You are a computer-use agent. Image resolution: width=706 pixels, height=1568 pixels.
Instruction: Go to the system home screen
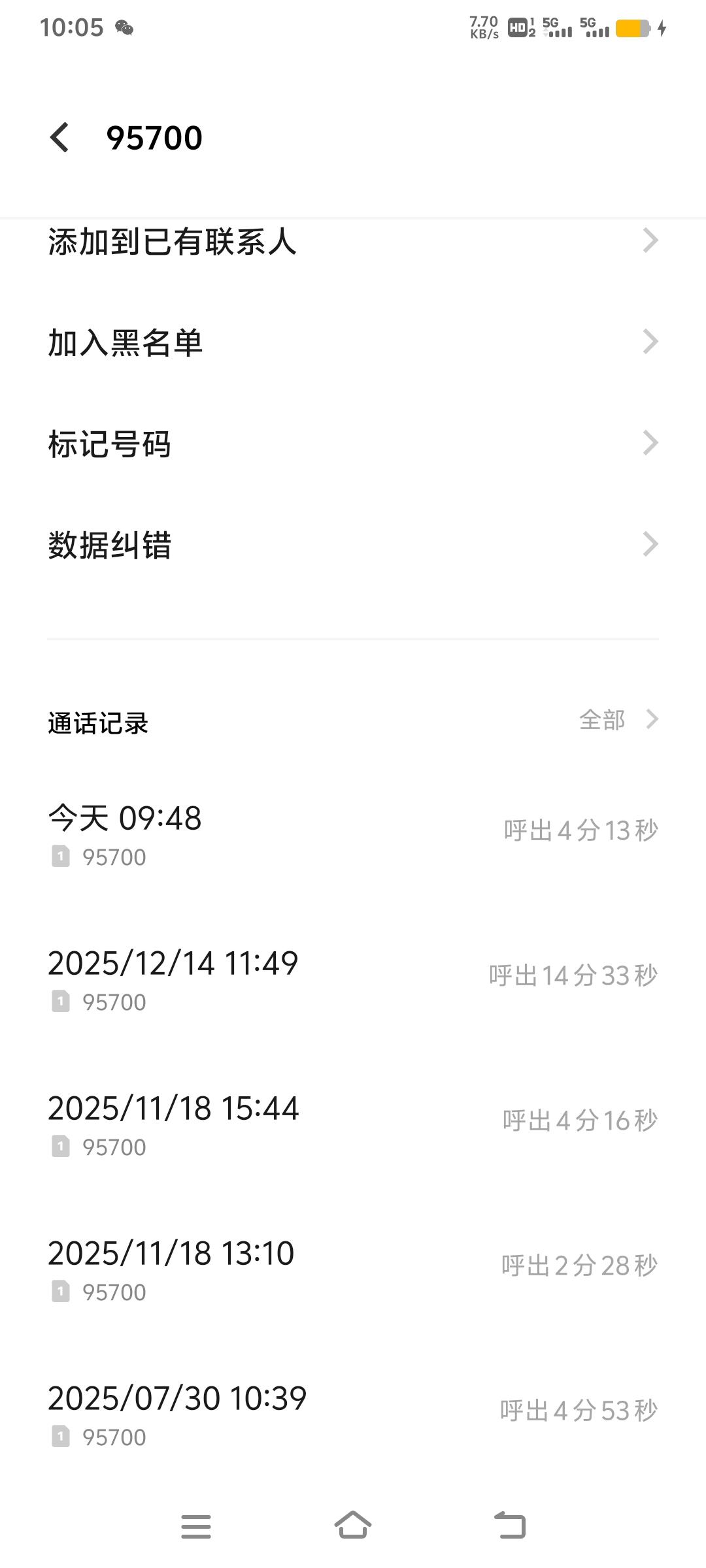353,1526
